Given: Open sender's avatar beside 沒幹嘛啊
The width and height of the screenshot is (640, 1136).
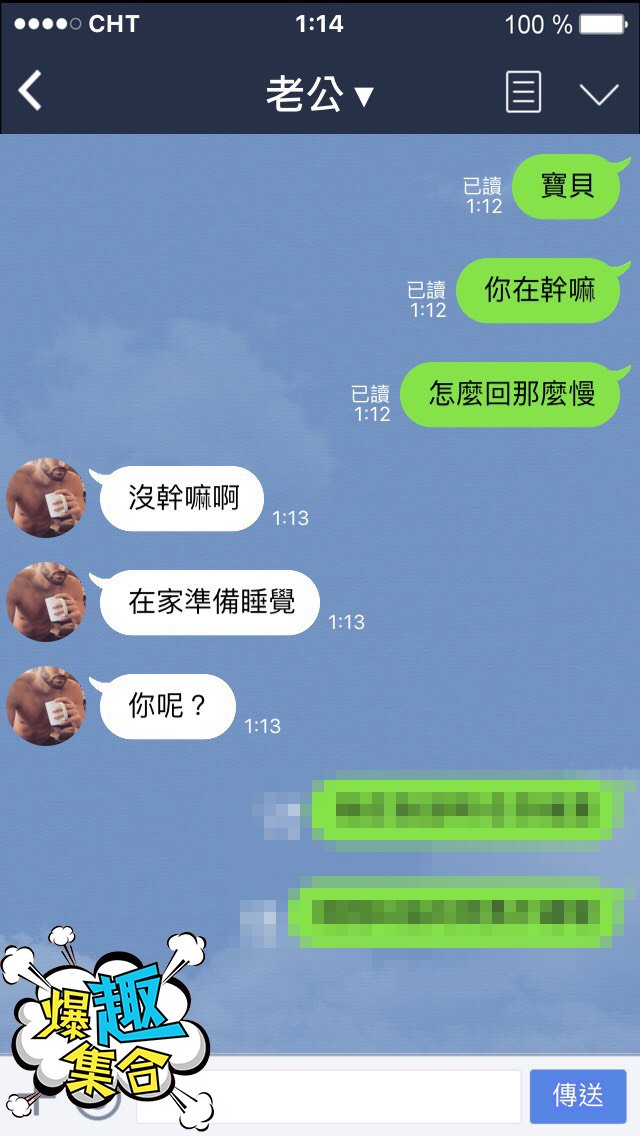Looking at the screenshot, I should [x=46, y=497].
